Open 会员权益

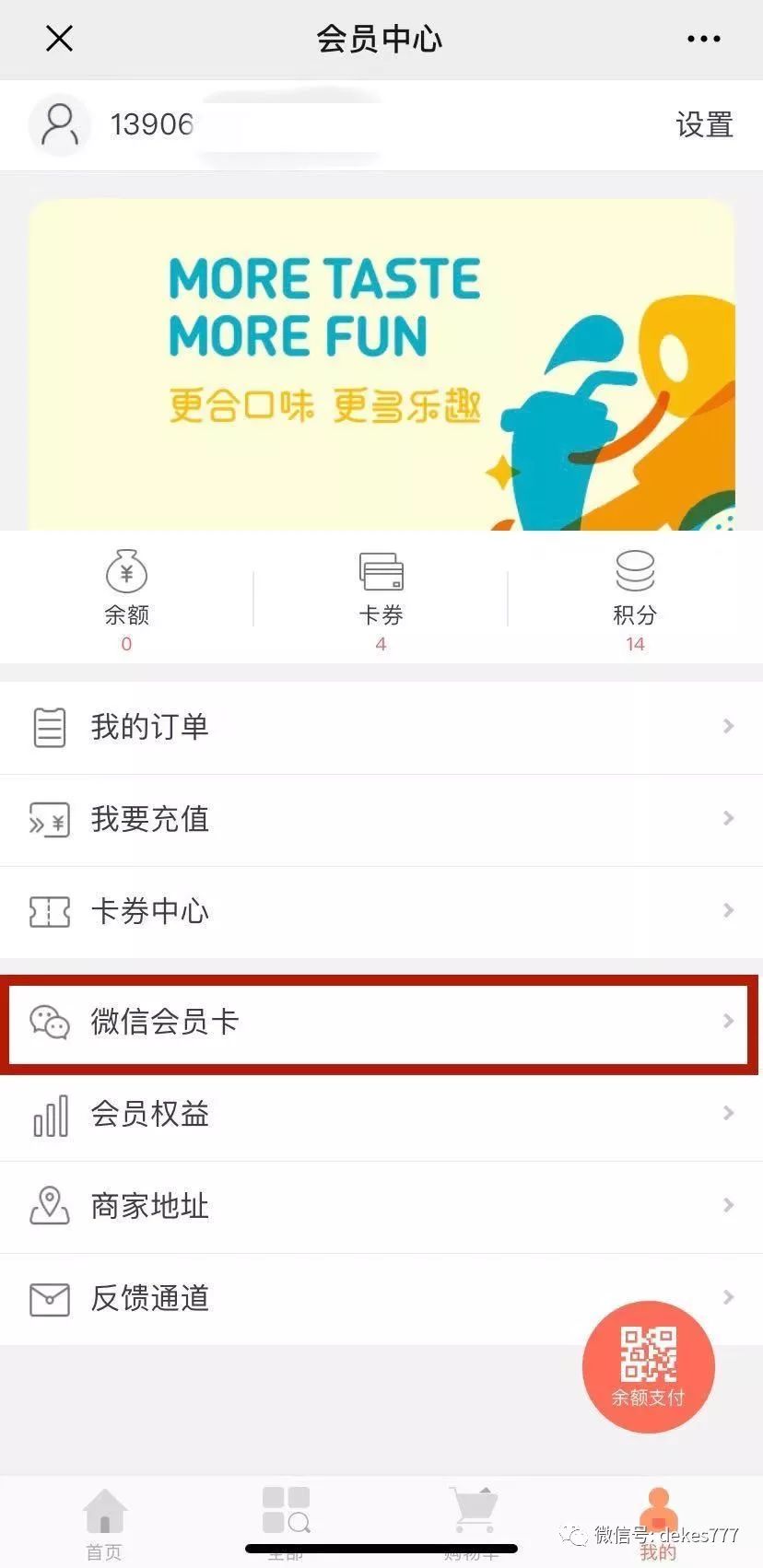(x=381, y=1114)
